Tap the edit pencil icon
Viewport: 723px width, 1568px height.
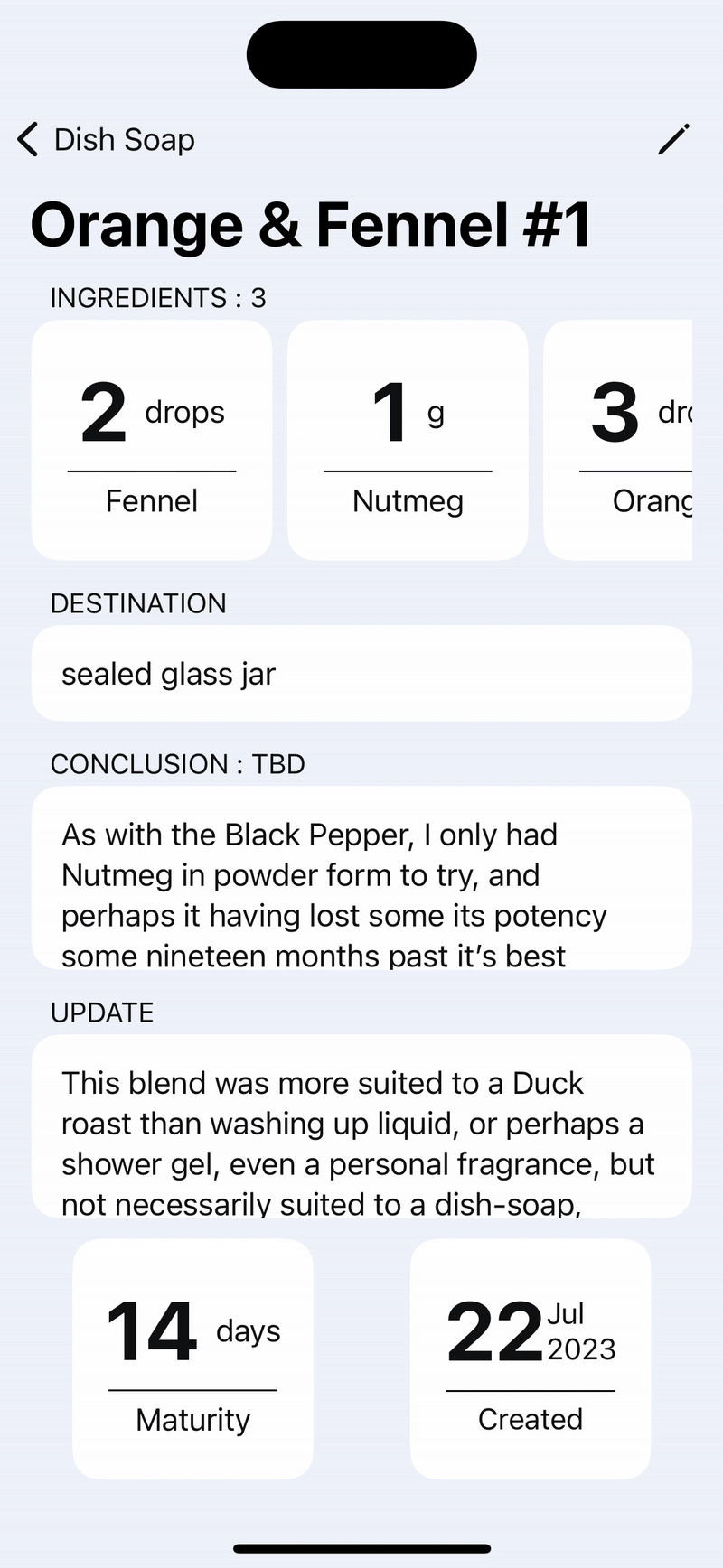(x=674, y=140)
